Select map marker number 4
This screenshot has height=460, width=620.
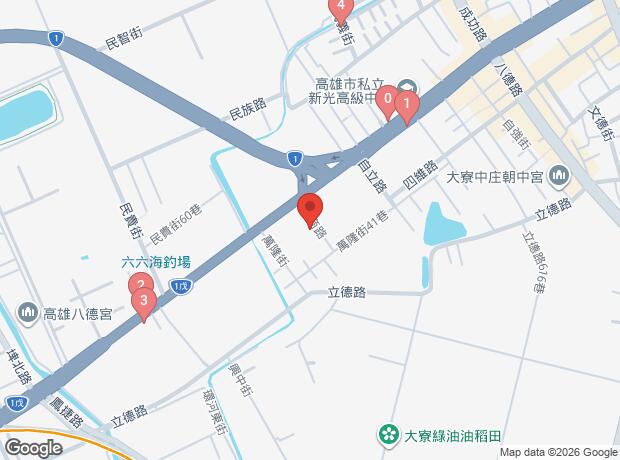[341, 10]
